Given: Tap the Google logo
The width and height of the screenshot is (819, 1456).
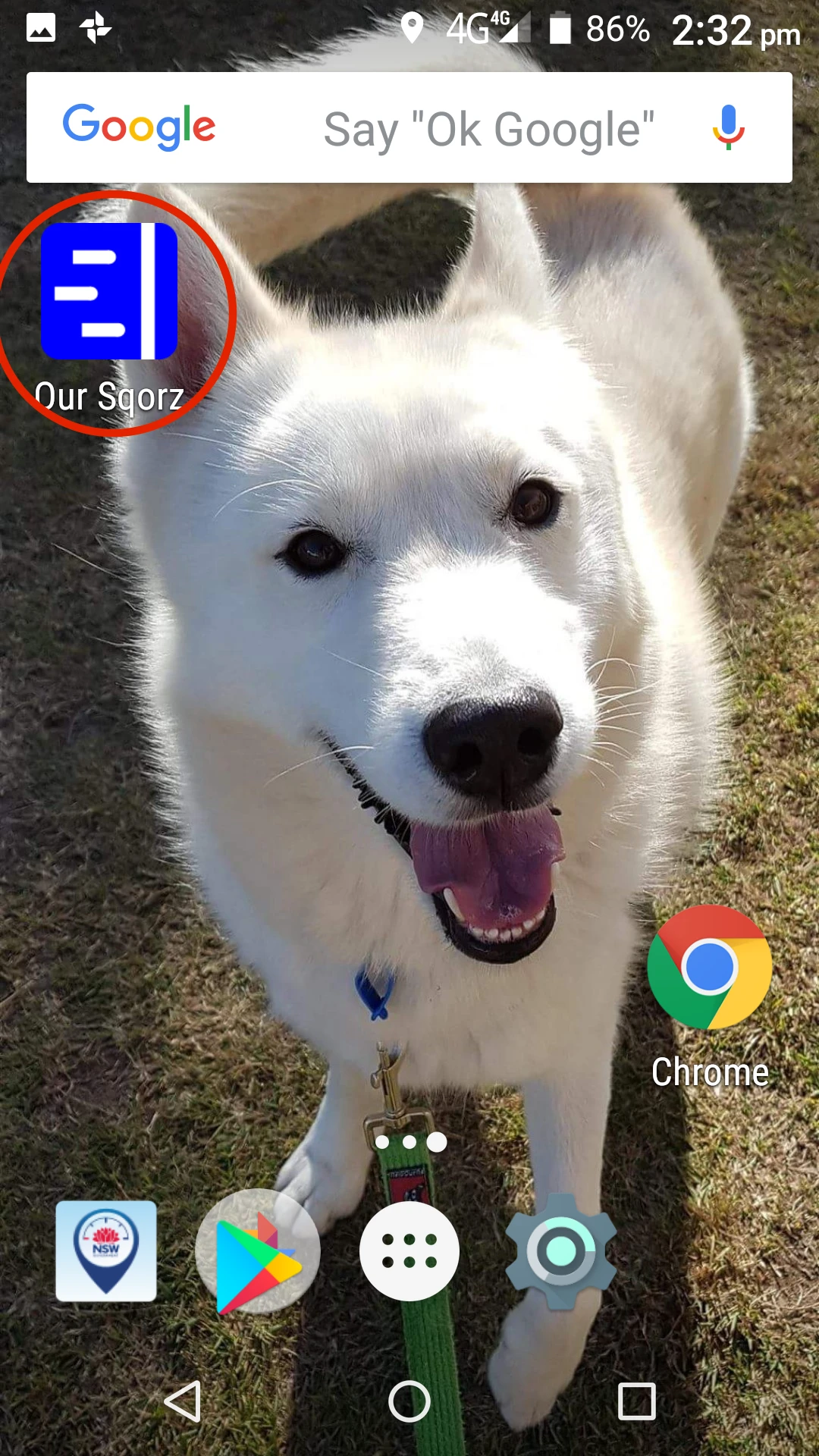Looking at the screenshot, I should pos(140,127).
